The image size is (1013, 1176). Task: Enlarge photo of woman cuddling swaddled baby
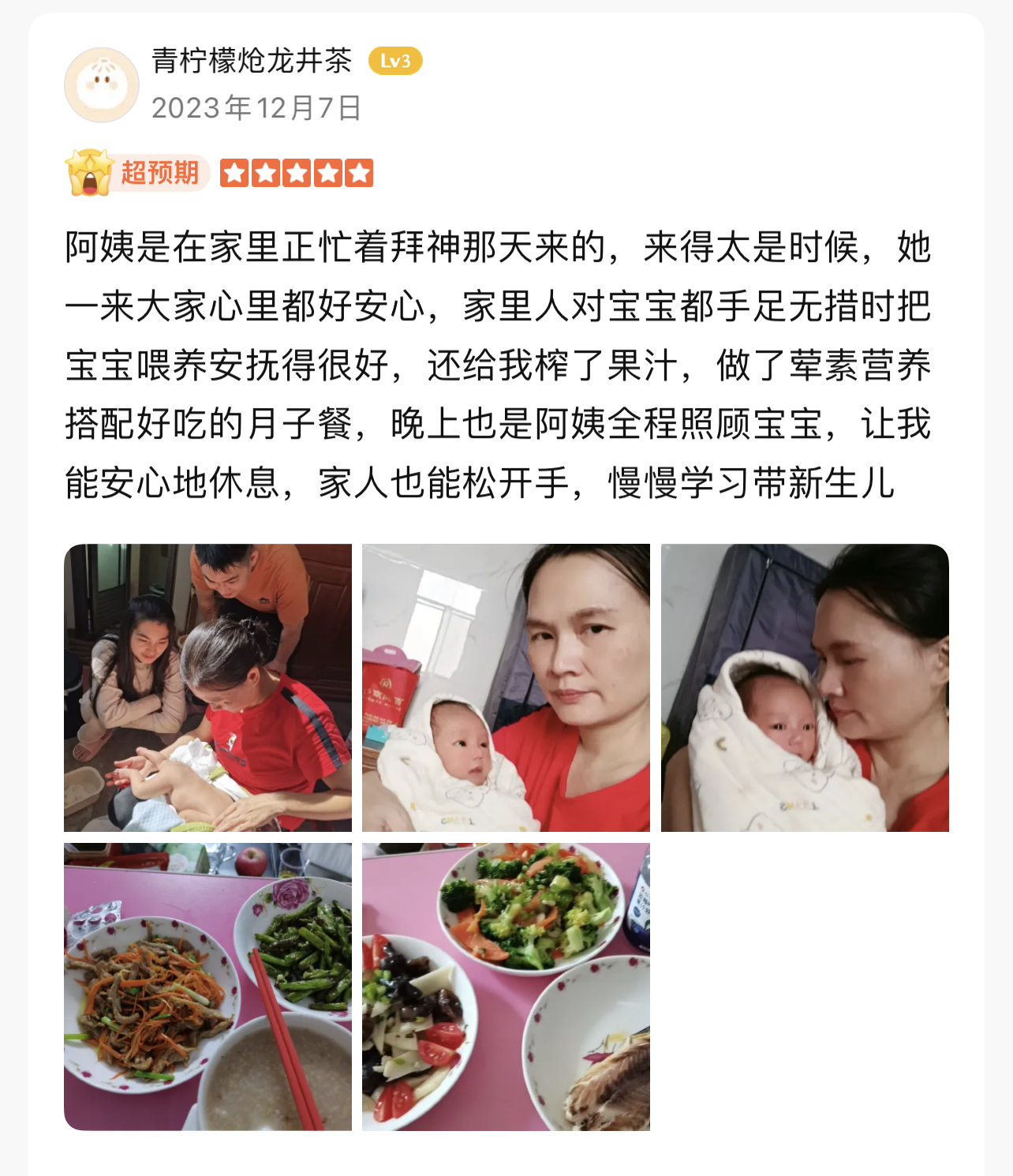[x=805, y=687]
